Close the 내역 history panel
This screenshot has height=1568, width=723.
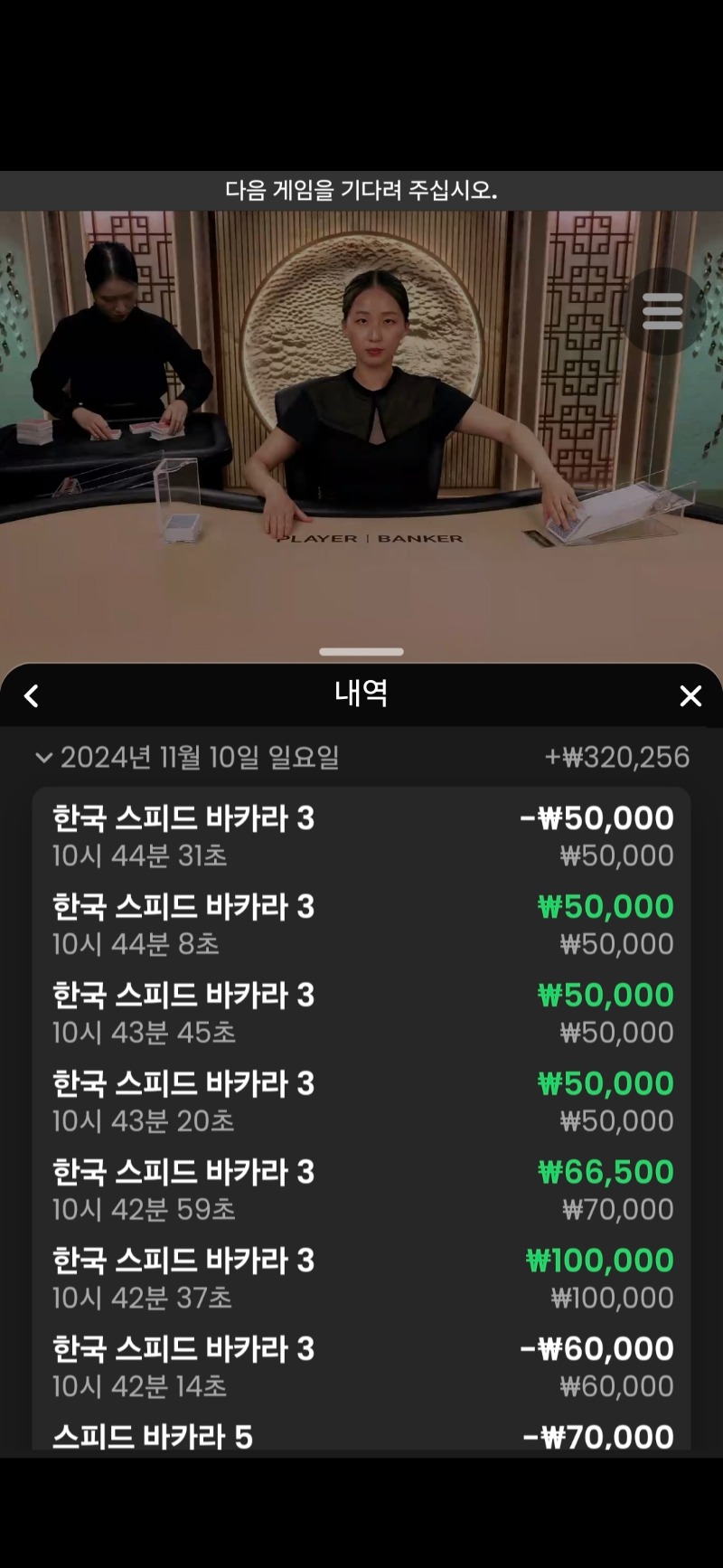tap(690, 695)
